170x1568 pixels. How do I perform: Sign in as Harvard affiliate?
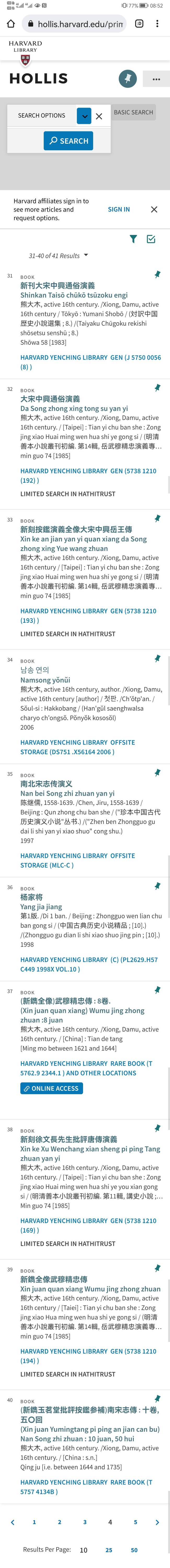(118, 209)
